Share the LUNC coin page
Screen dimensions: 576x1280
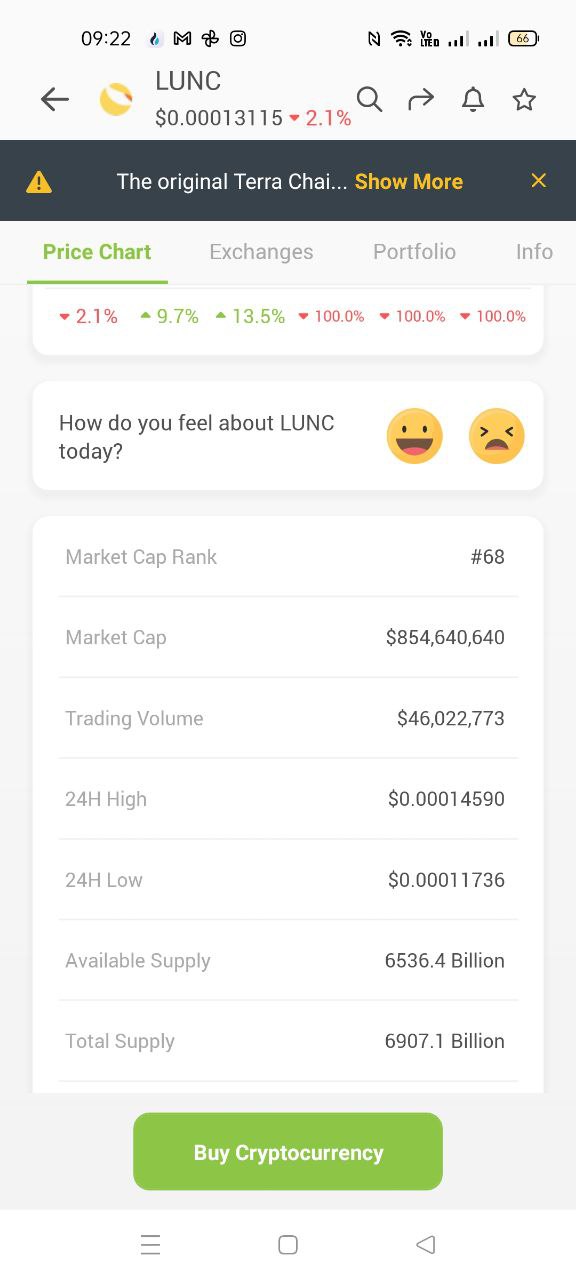pos(421,99)
